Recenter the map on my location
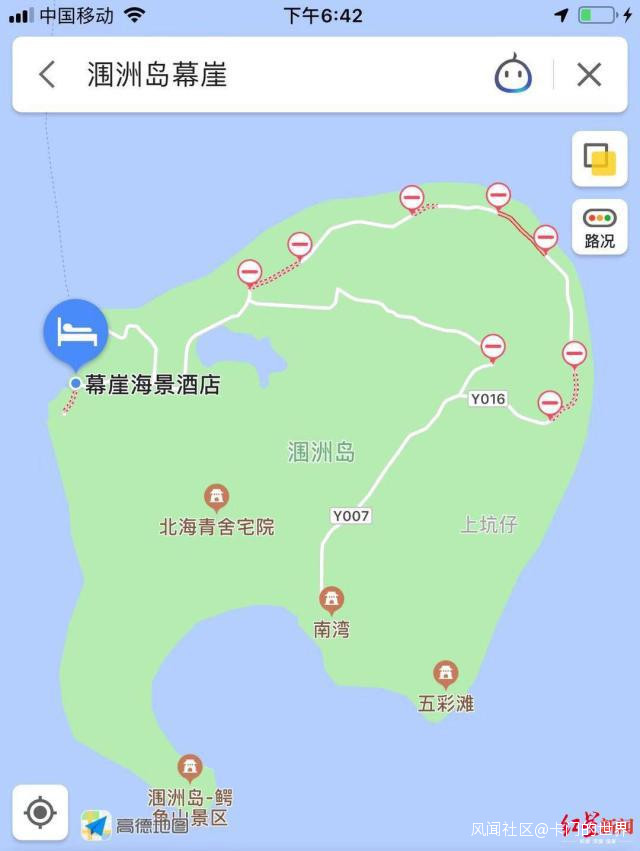Screen dimensions: 640x851 [40, 812]
